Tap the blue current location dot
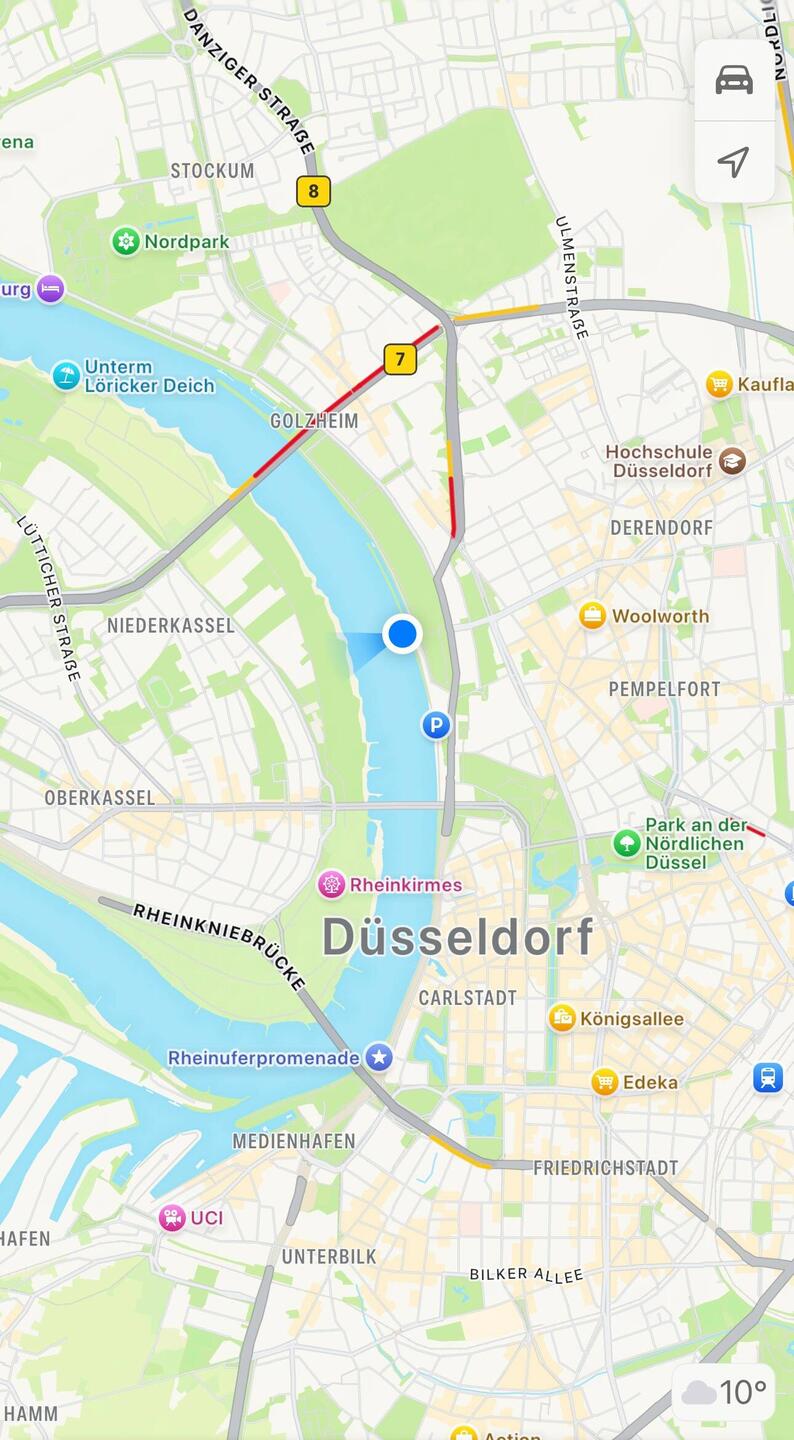This screenshot has height=1440, width=794. coord(402,633)
